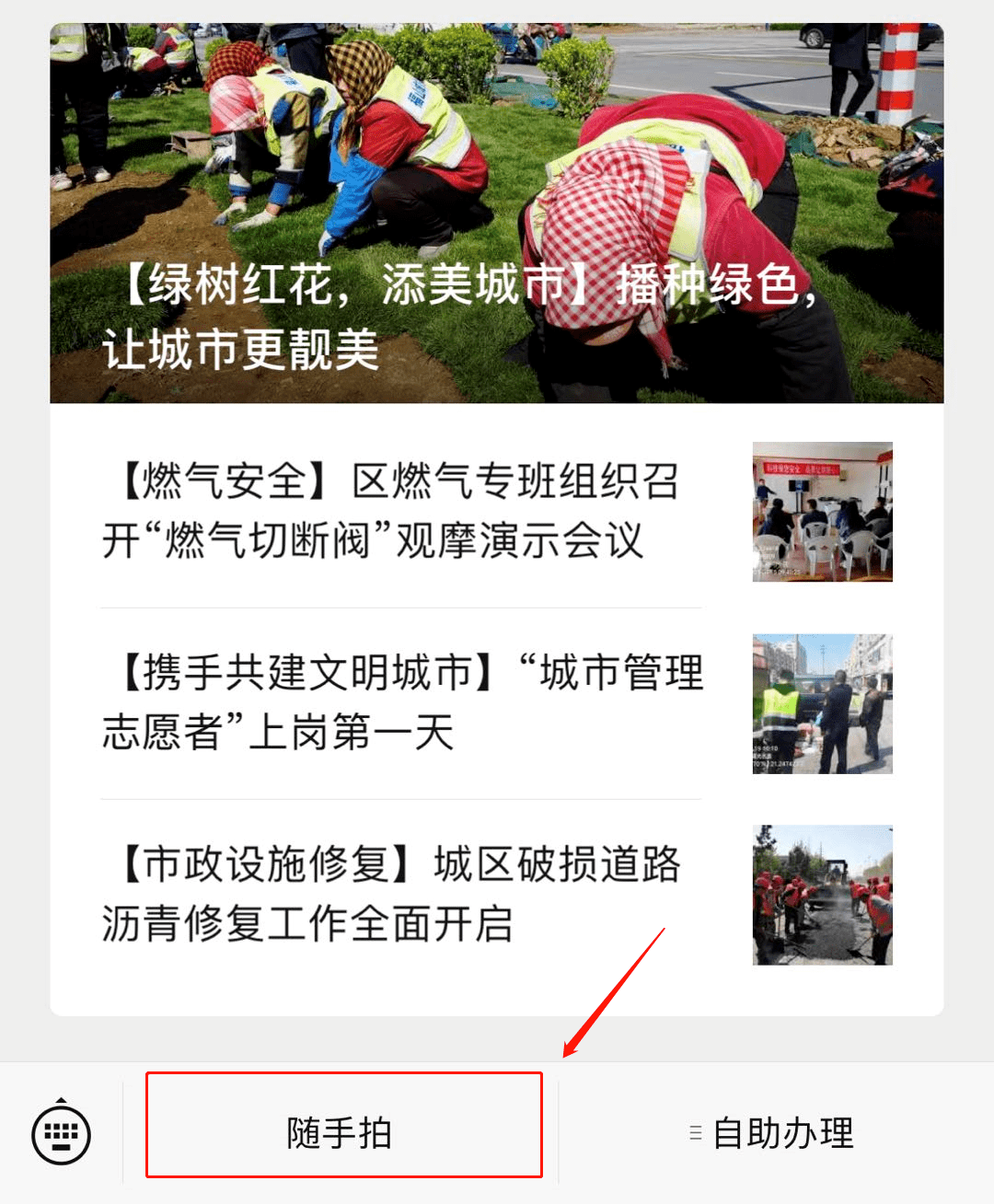Open the 【市政设施修复】road repair article
The width and height of the screenshot is (994, 1204).
tap(396, 895)
